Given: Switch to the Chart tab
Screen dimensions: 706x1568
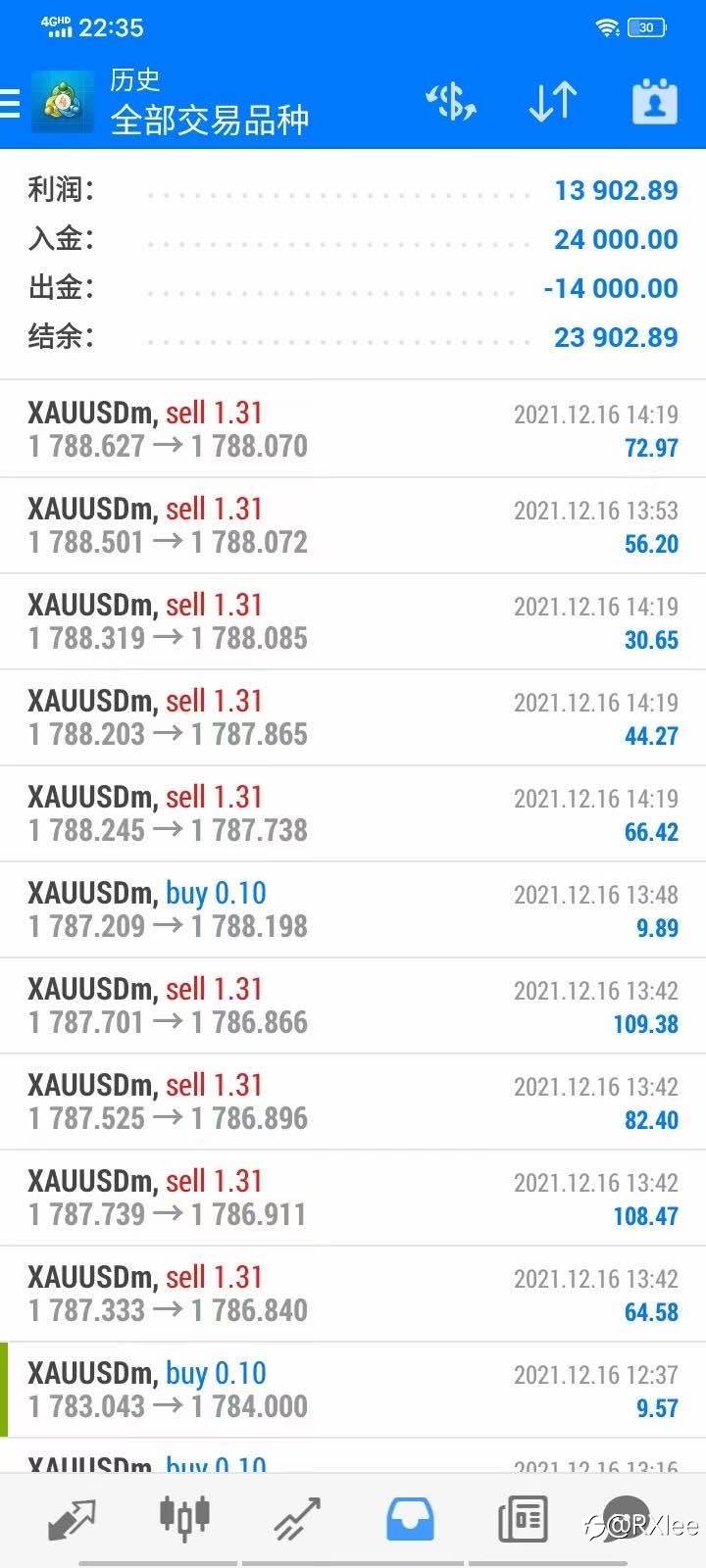Looking at the screenshot, I should (184, 1517).
